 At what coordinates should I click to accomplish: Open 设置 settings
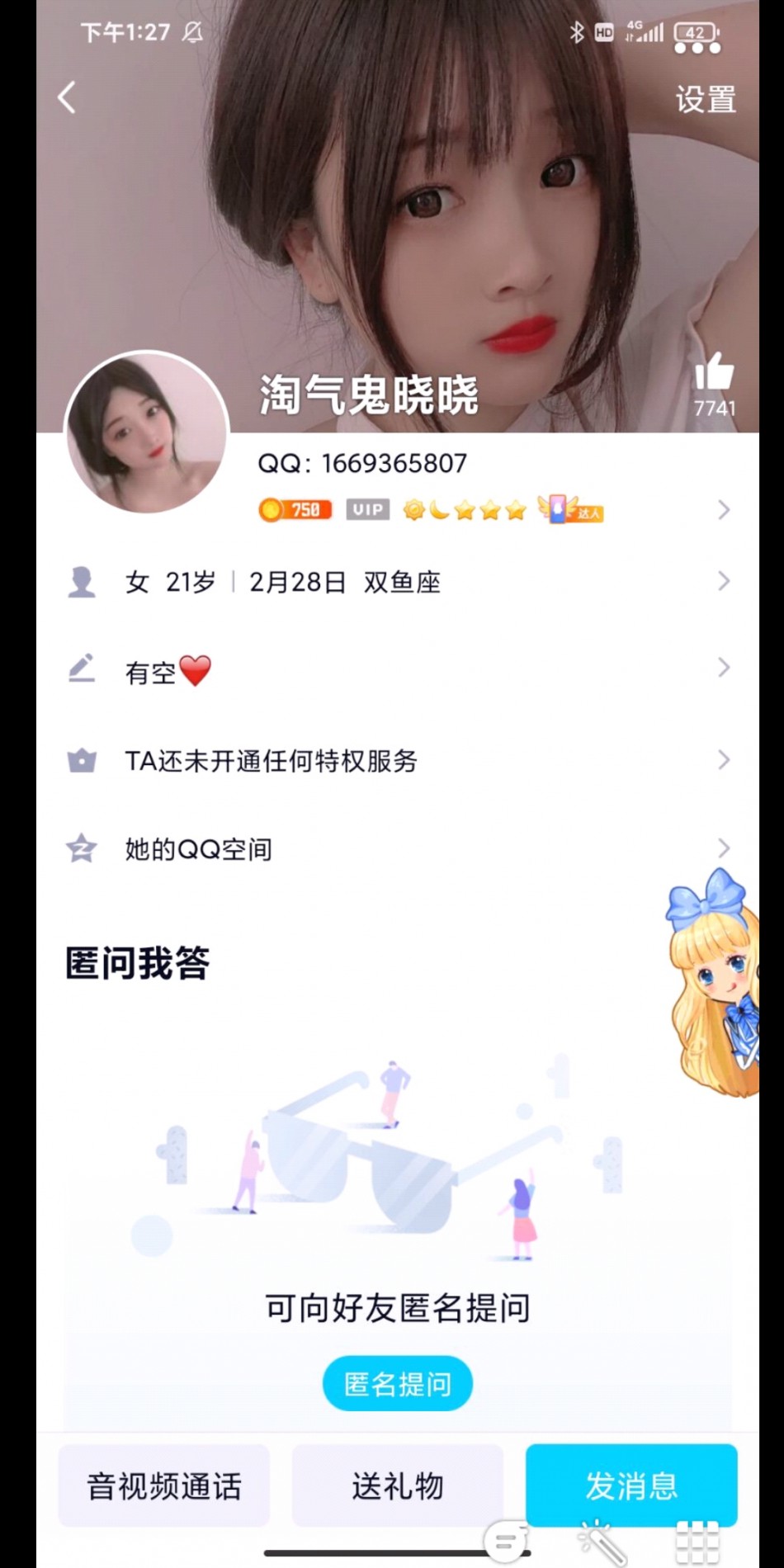[705, 100]
